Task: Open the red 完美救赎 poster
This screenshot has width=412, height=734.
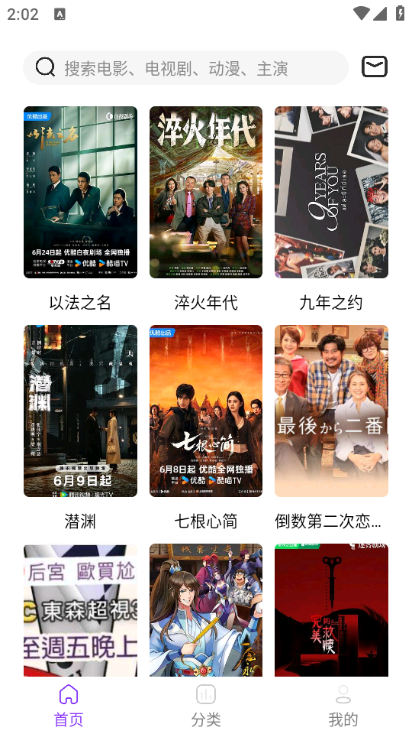Action: coord(331,610)
